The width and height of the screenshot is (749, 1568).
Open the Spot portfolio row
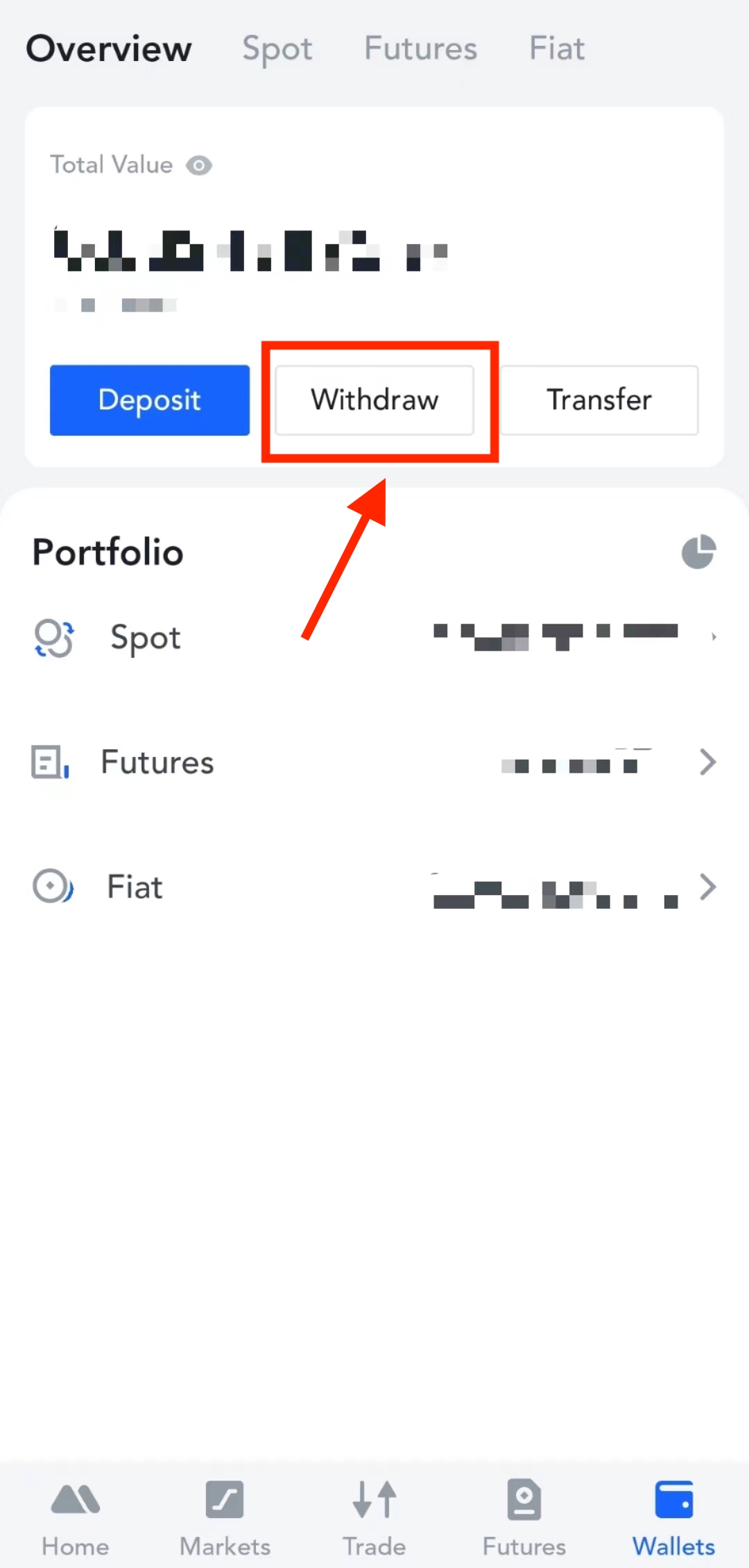coord(374,638)
